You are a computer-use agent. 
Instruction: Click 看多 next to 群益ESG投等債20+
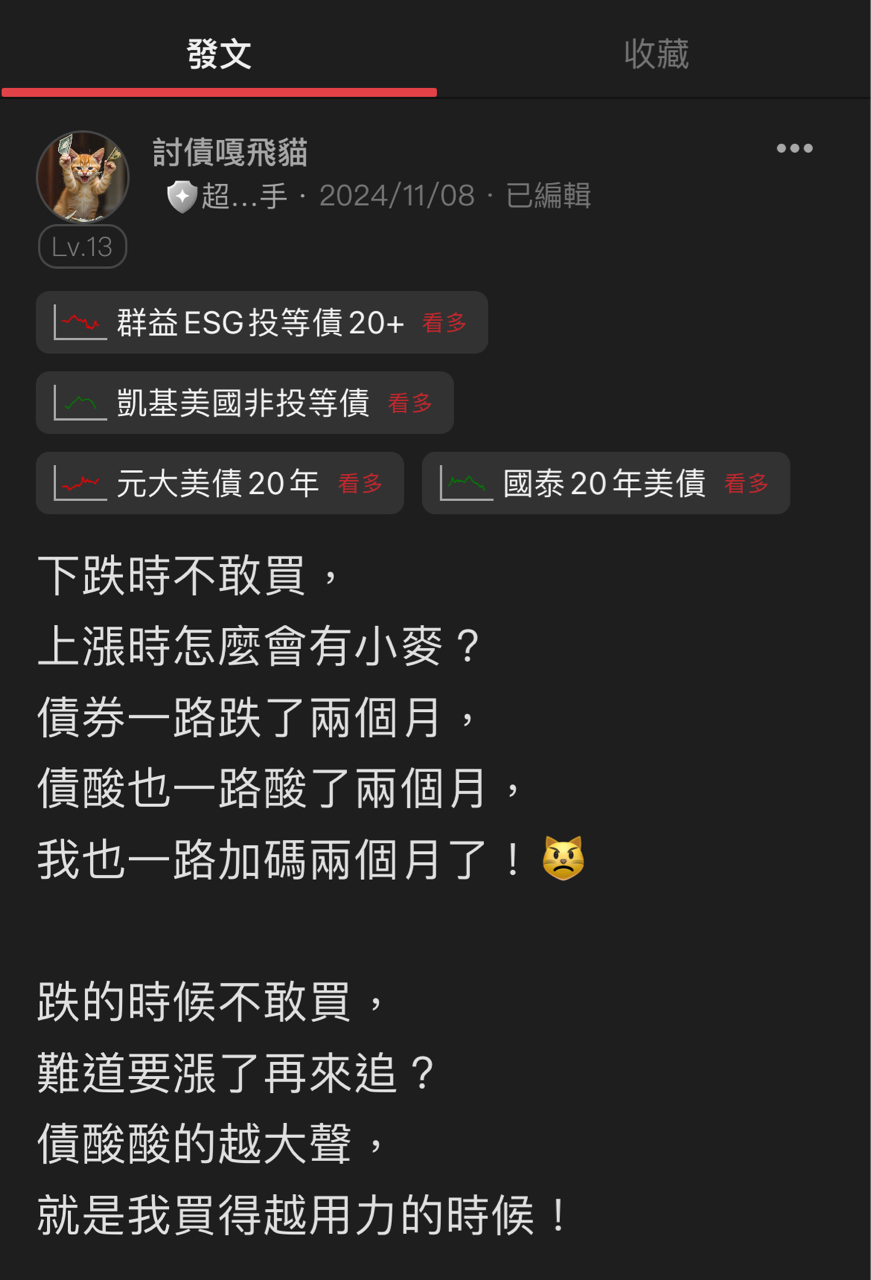coord(444,322)
